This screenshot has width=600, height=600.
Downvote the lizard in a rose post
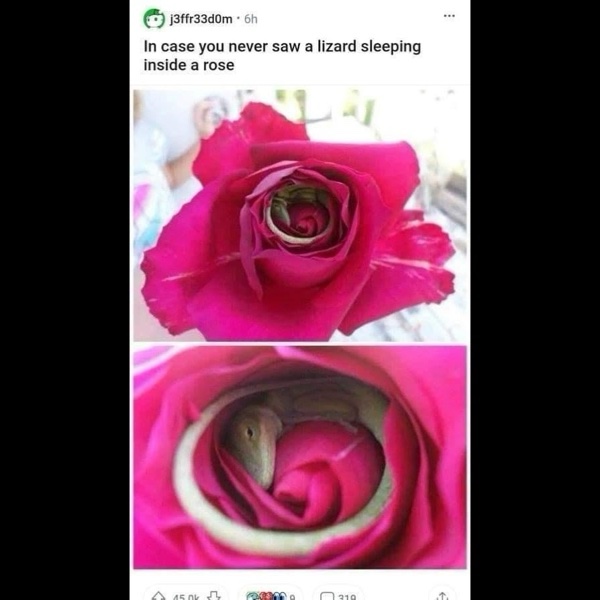(213, 595)
